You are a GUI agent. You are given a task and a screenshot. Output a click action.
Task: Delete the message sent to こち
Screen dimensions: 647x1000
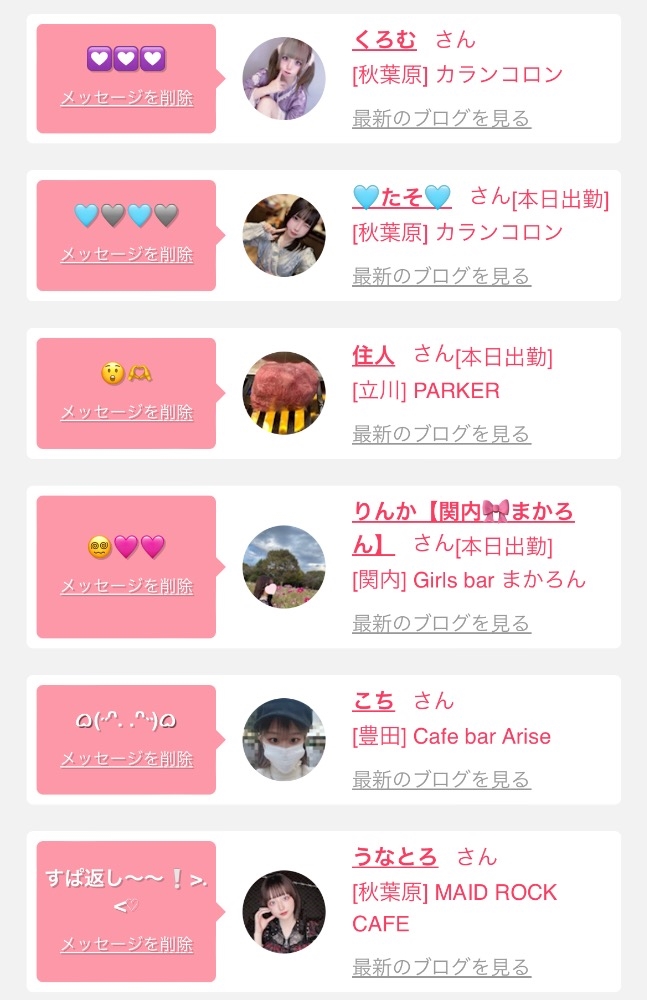(x=127, y=759)
